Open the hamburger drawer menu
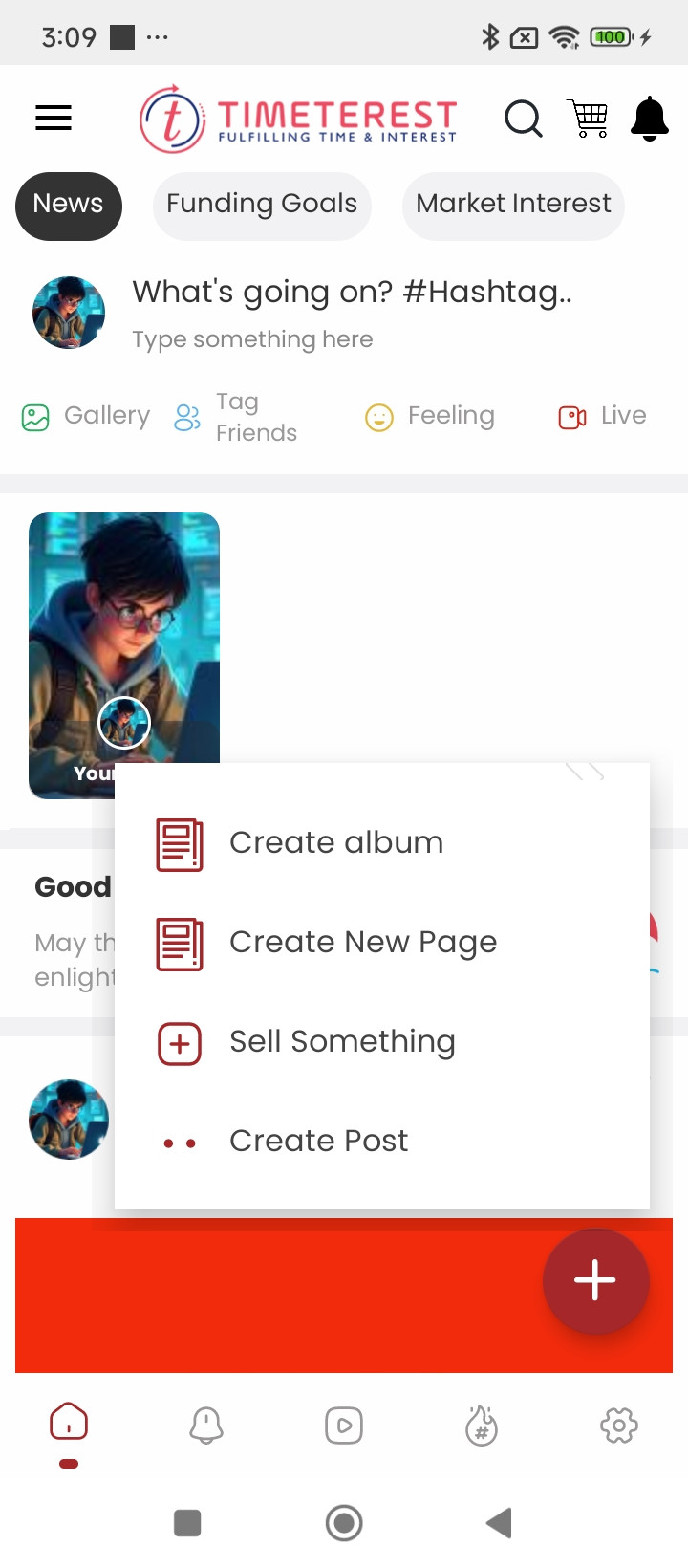This screenshot has height=1568, width=688. click(54, 119)
